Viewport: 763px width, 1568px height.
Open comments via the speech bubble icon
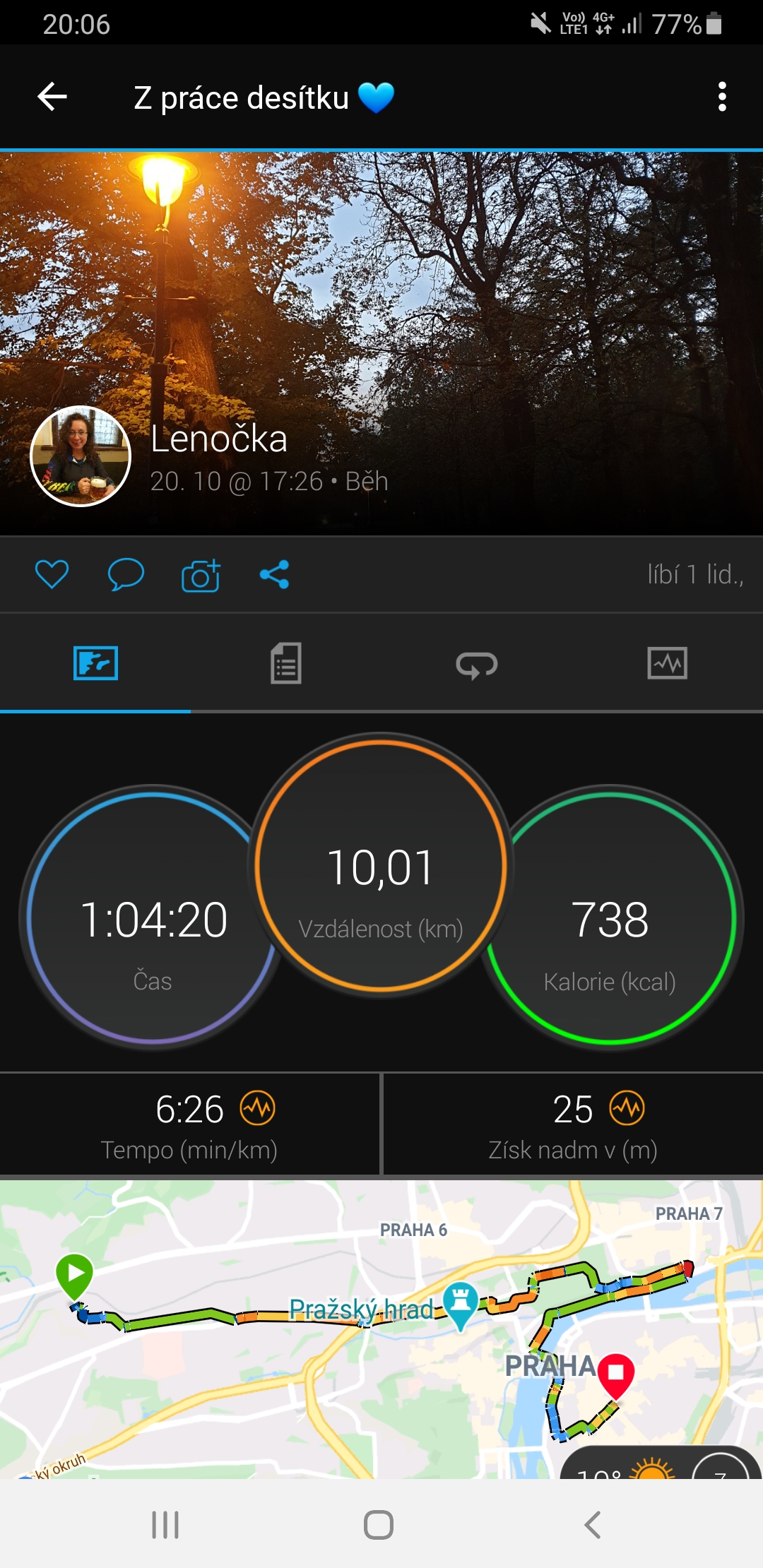coord(126,574)
